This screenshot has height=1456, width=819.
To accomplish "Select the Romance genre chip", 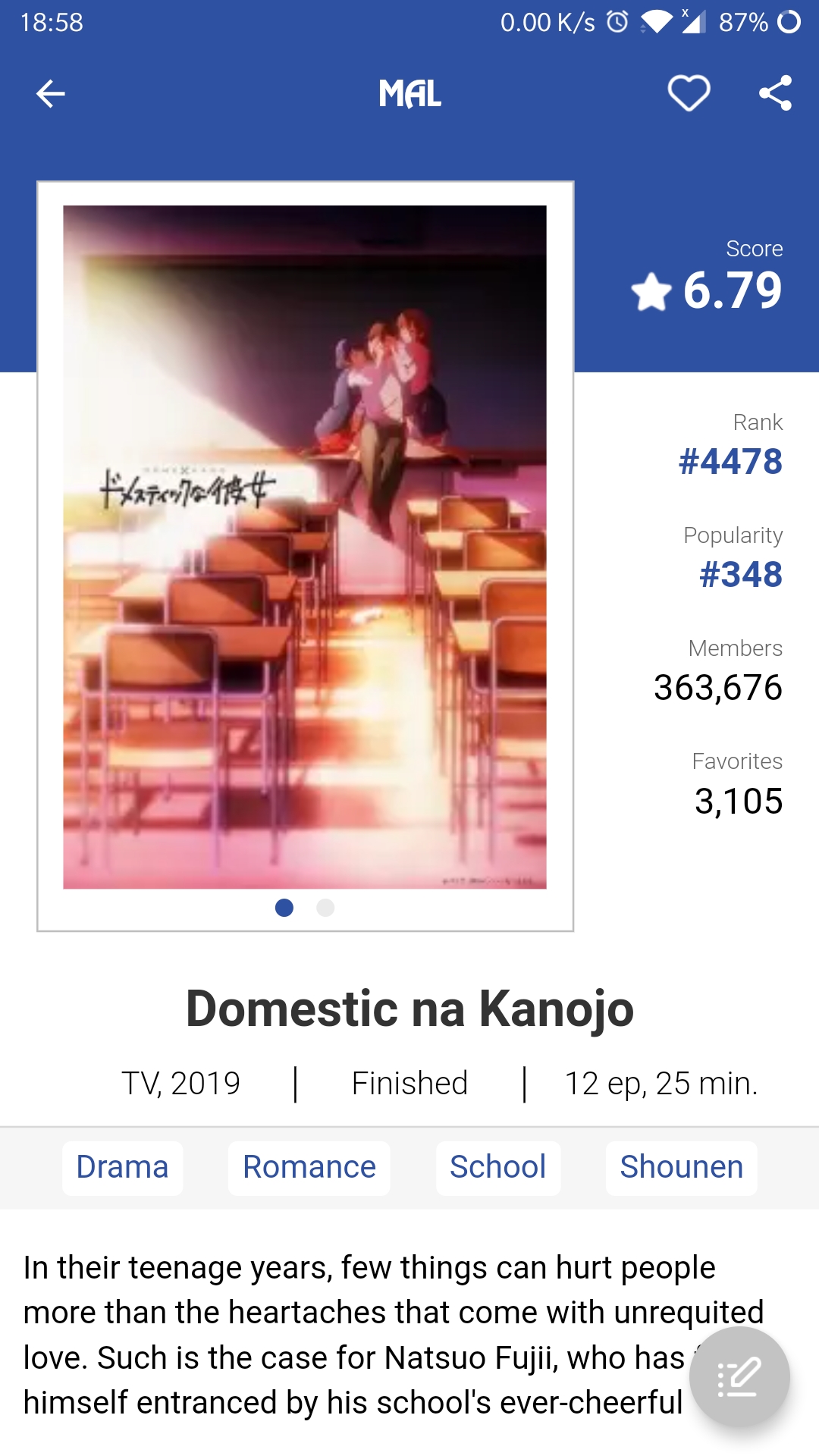I will (x=309, y=1167).
